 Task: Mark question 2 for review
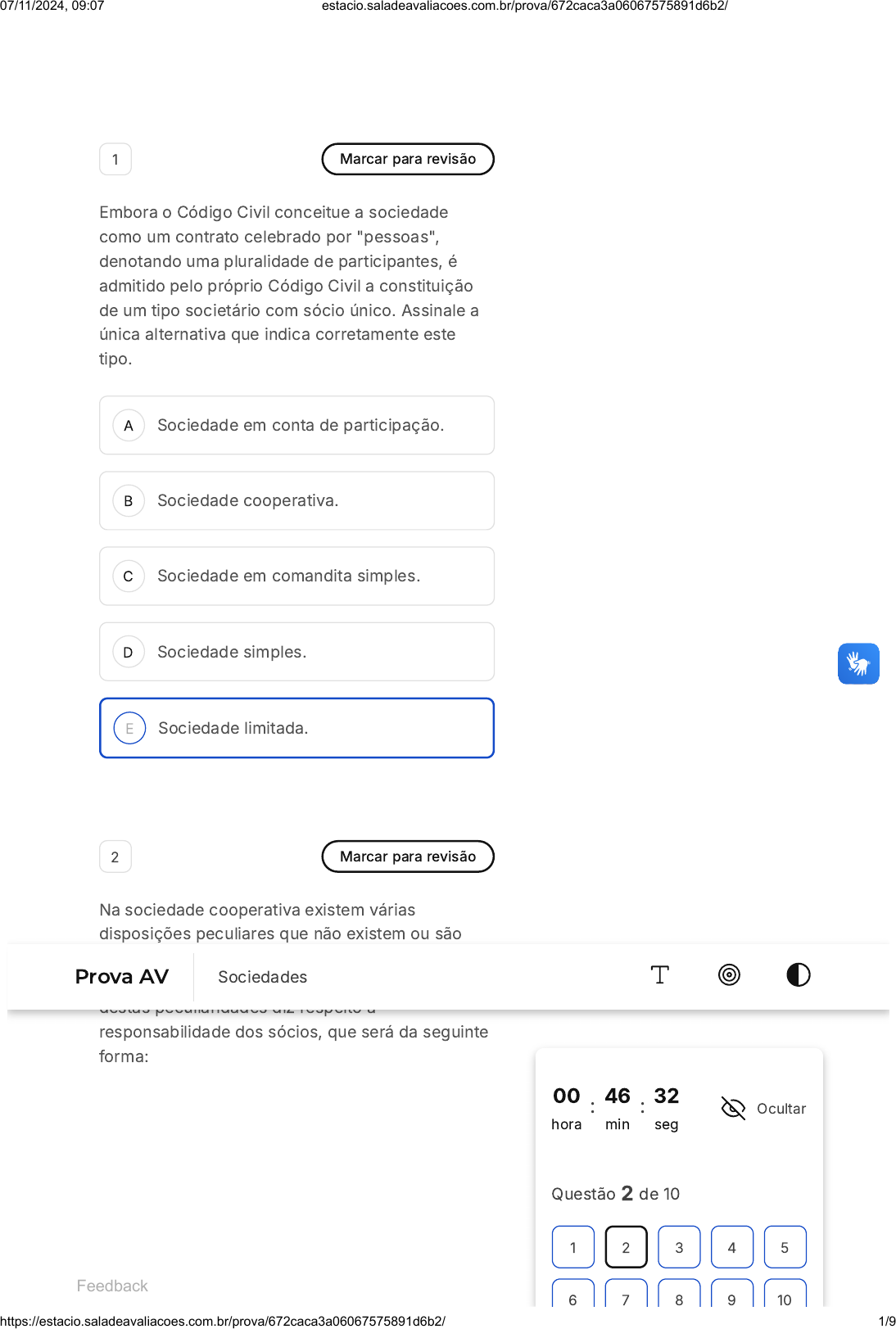407,857
